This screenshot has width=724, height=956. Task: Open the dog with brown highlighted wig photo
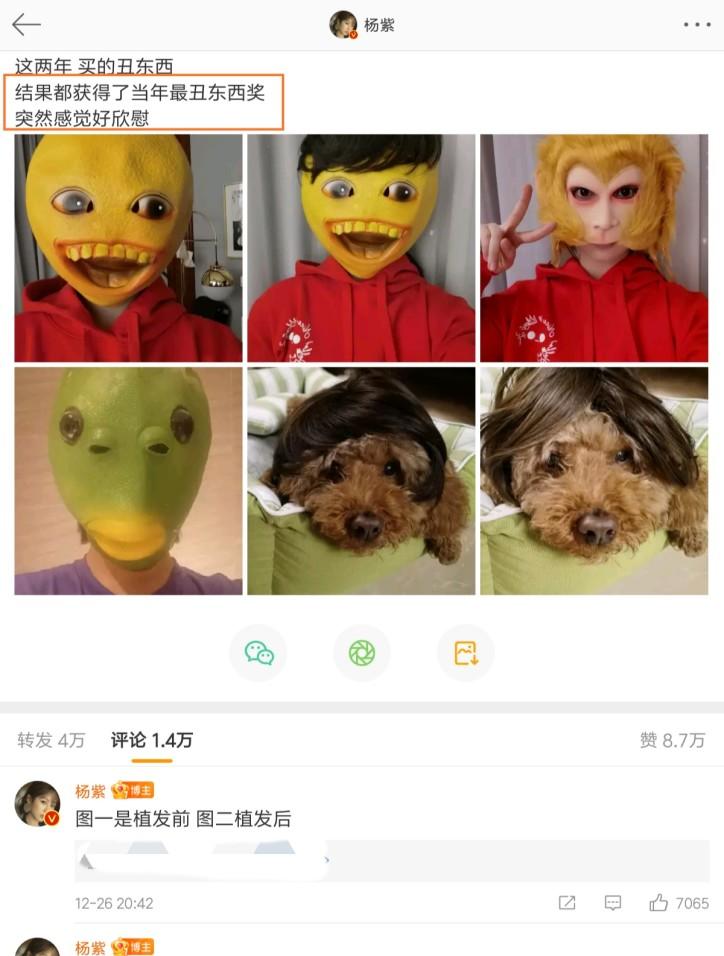click(x=594, y=481)
